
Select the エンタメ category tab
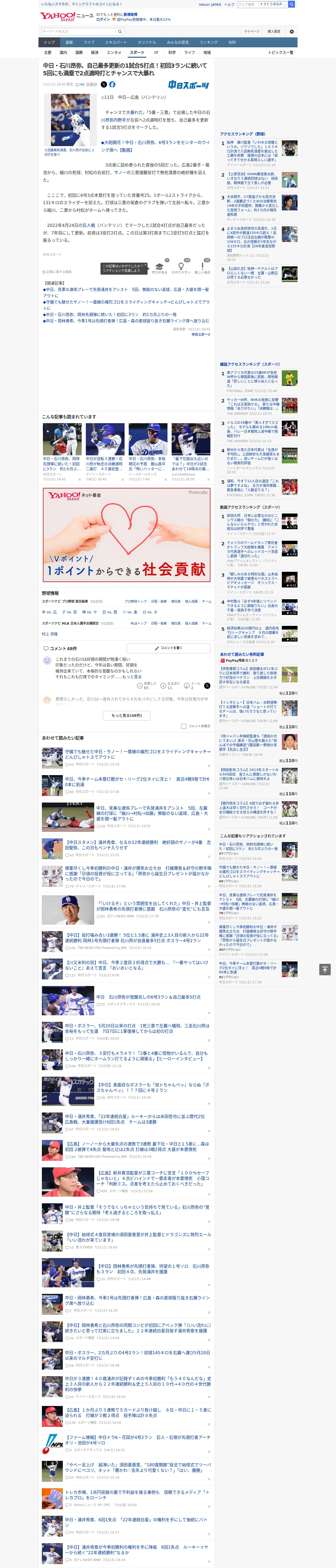(114, 52)
